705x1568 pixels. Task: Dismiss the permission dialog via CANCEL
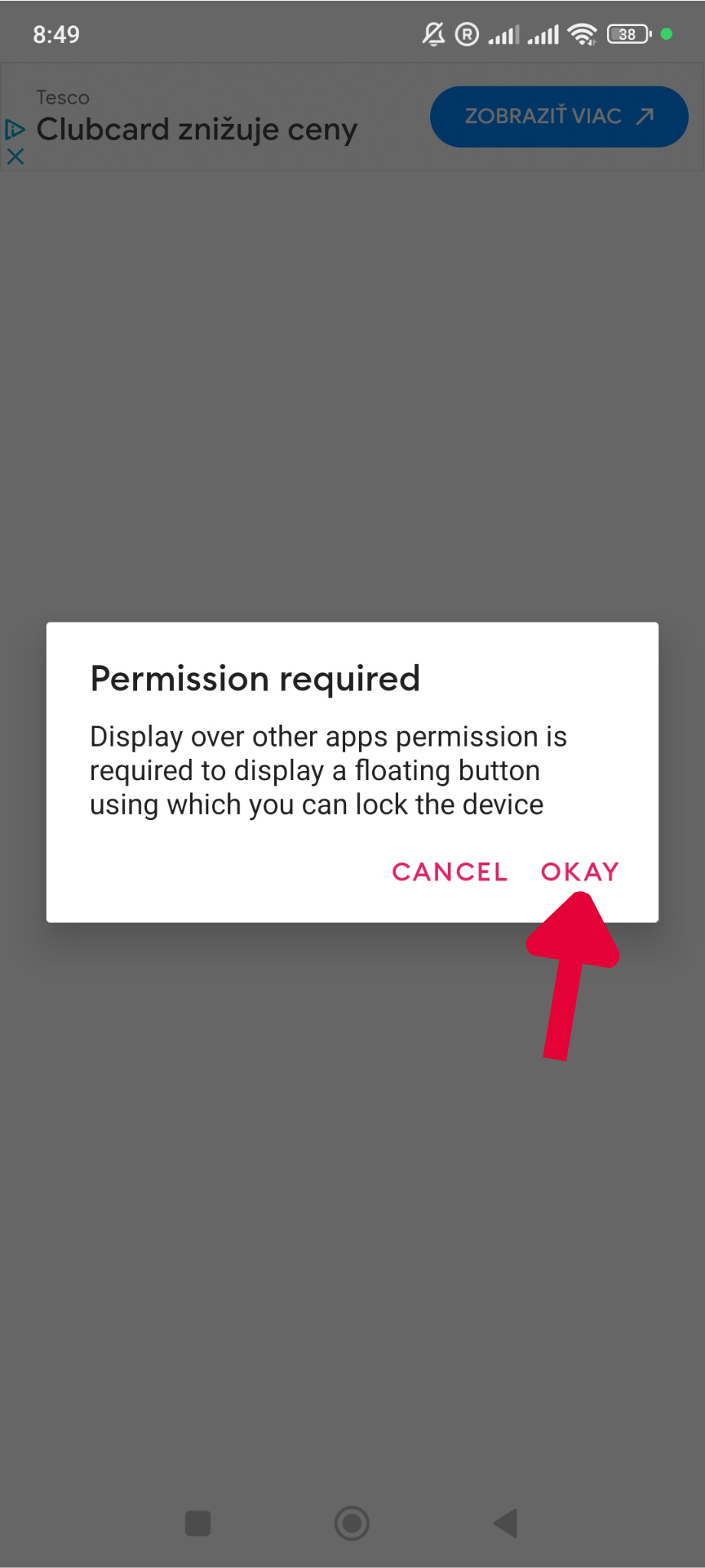(x=449, y=871)
